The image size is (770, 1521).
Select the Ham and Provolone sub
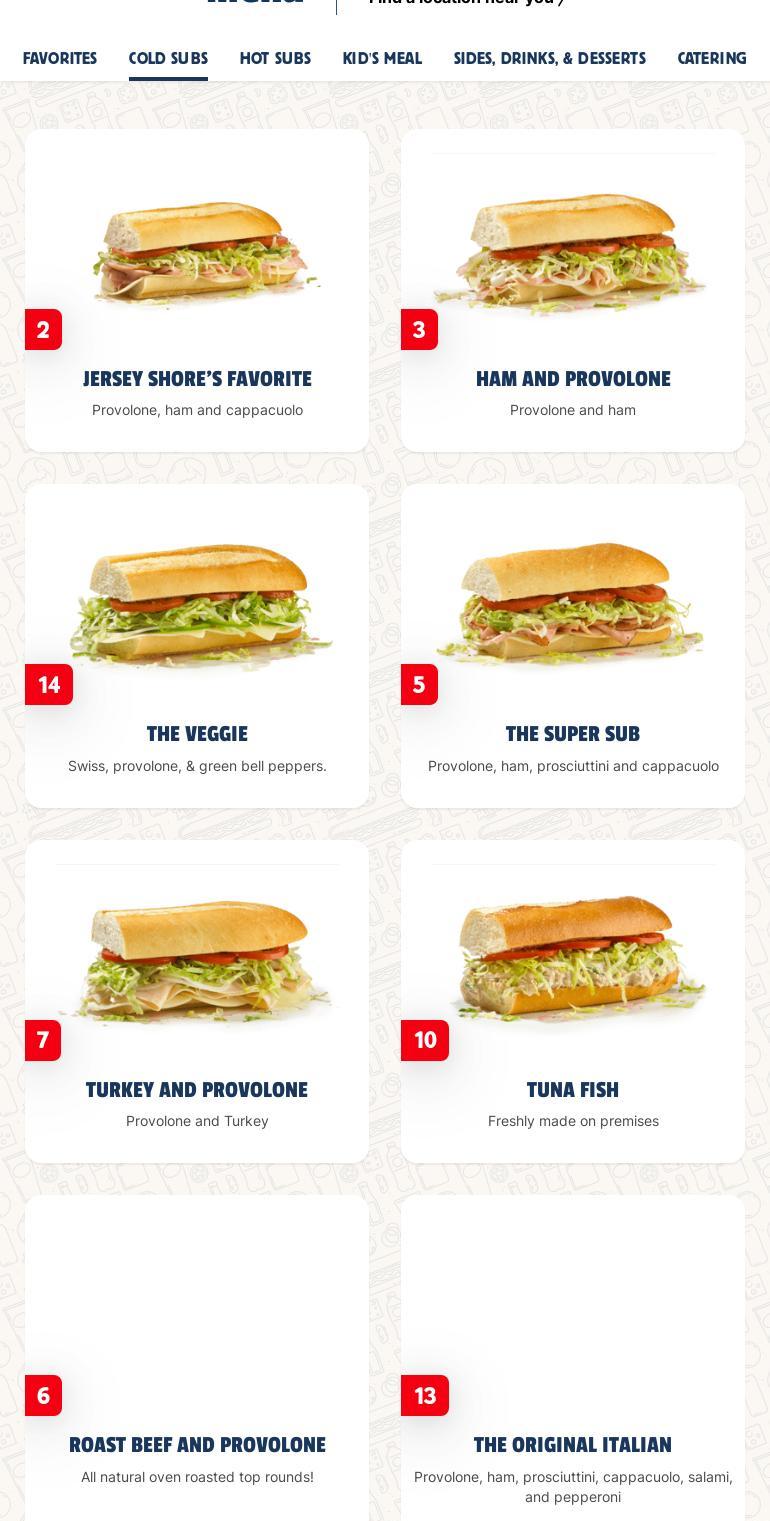coord(573,379)
